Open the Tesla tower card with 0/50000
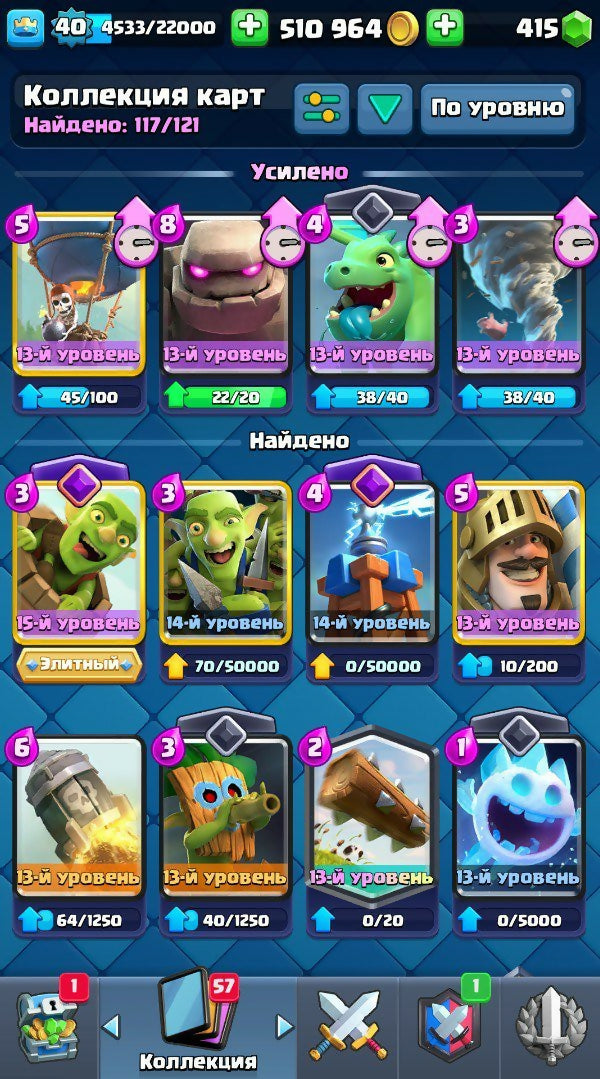The width and height of the screenshot is (600, 1079). (x=372, y=565)
